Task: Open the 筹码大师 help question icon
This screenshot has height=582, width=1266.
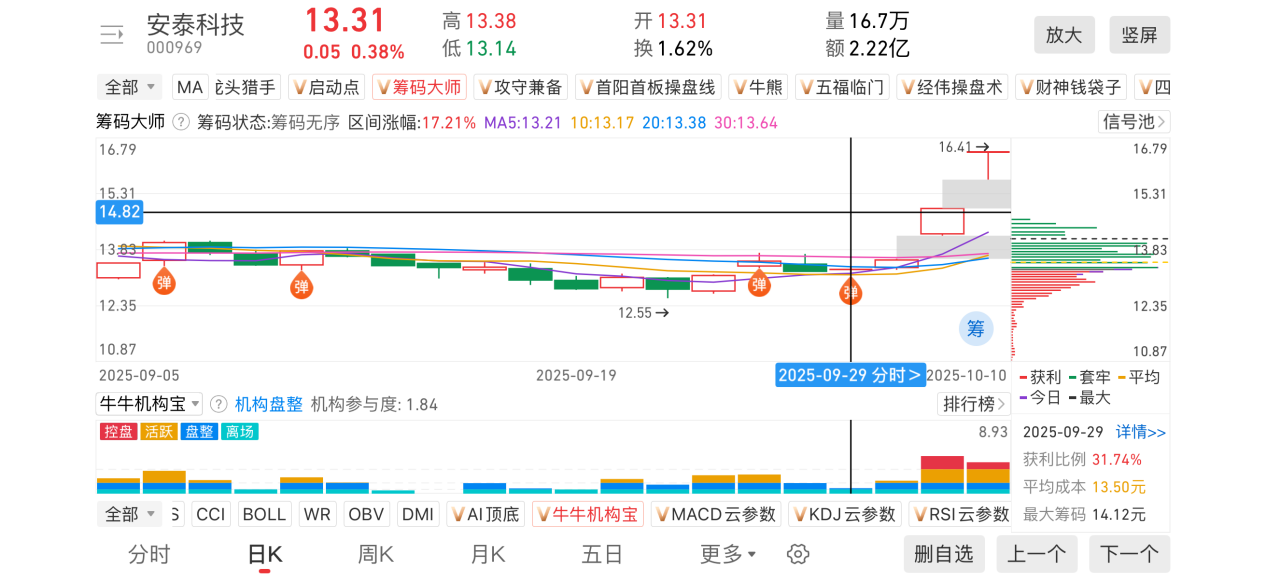Action: (x=181, y=122)
